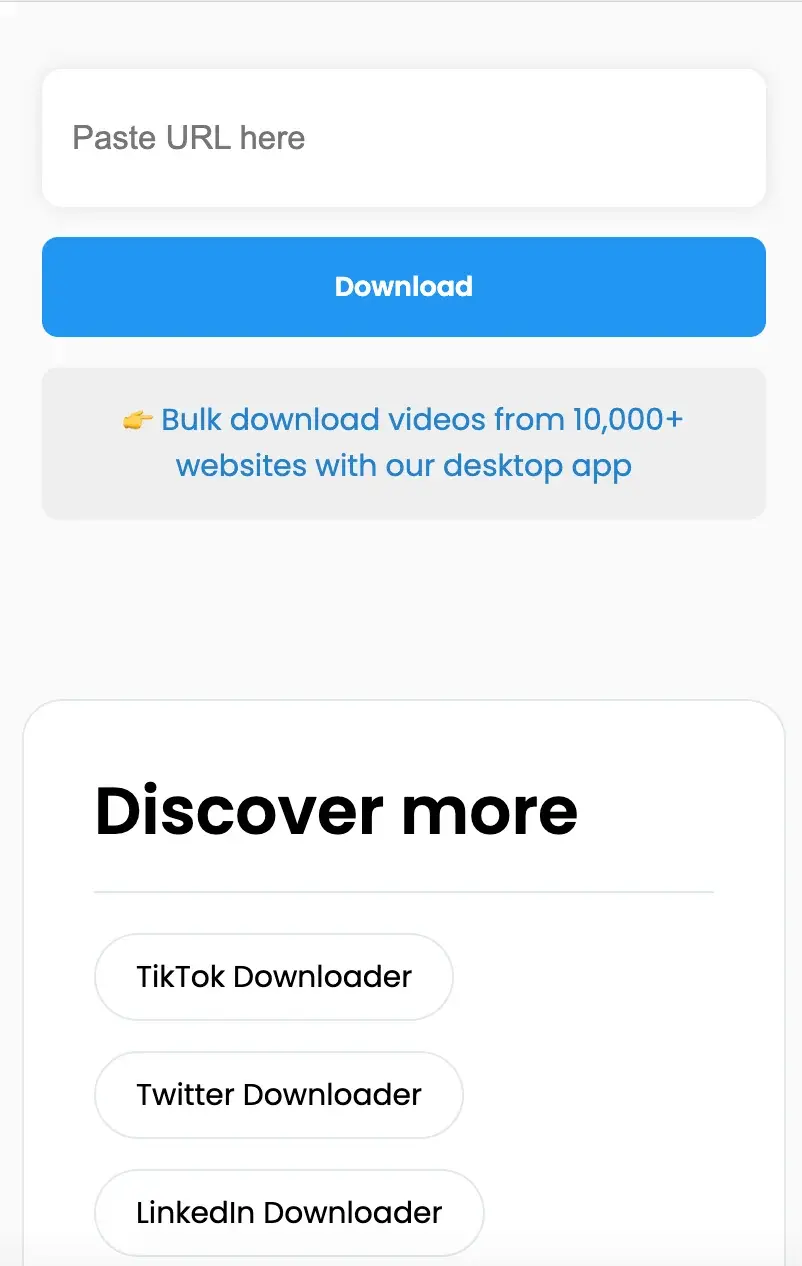Go to Twitter Downloader
This screenshot has width=802, height=1266.
pyautogui.click(x=279, y=1095)
